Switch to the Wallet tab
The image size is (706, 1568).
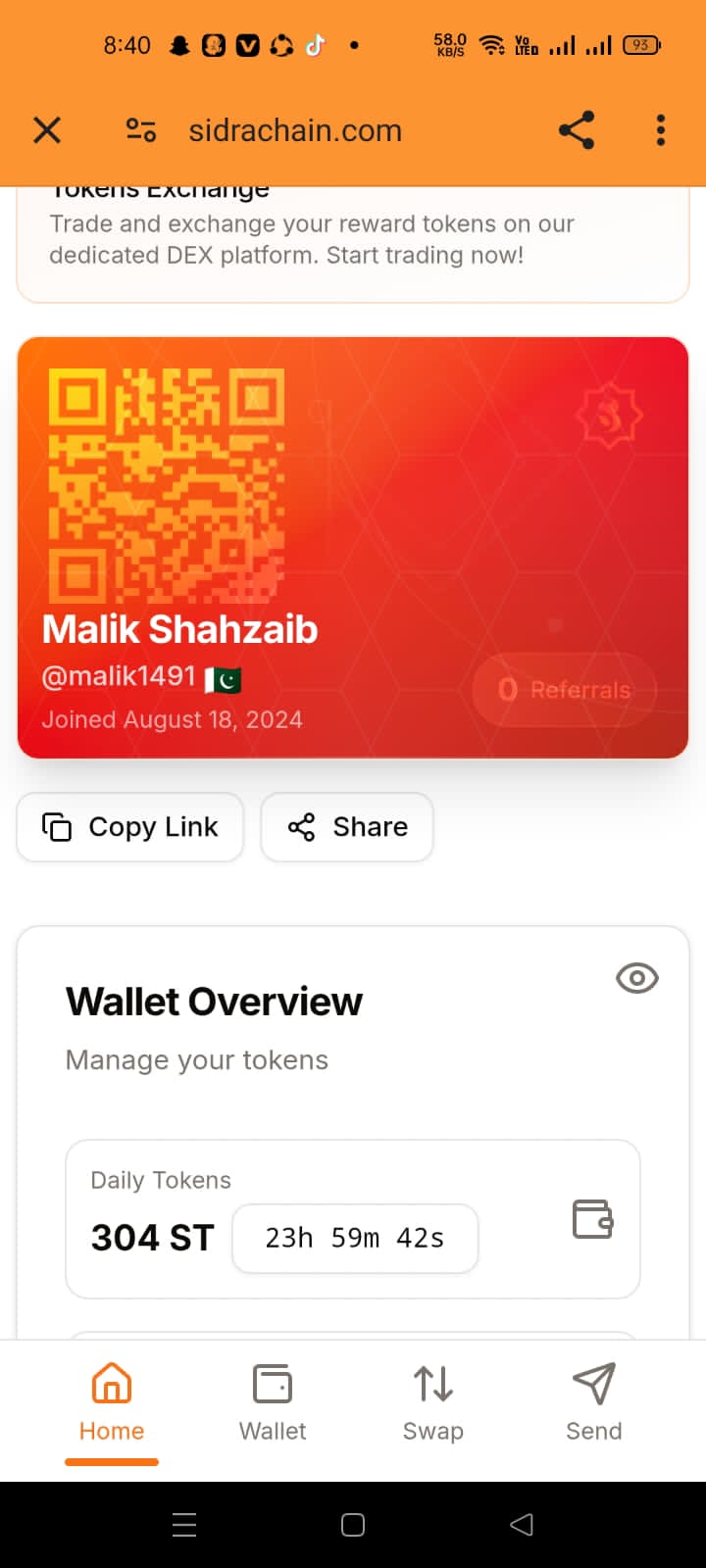pos(273,1401)
